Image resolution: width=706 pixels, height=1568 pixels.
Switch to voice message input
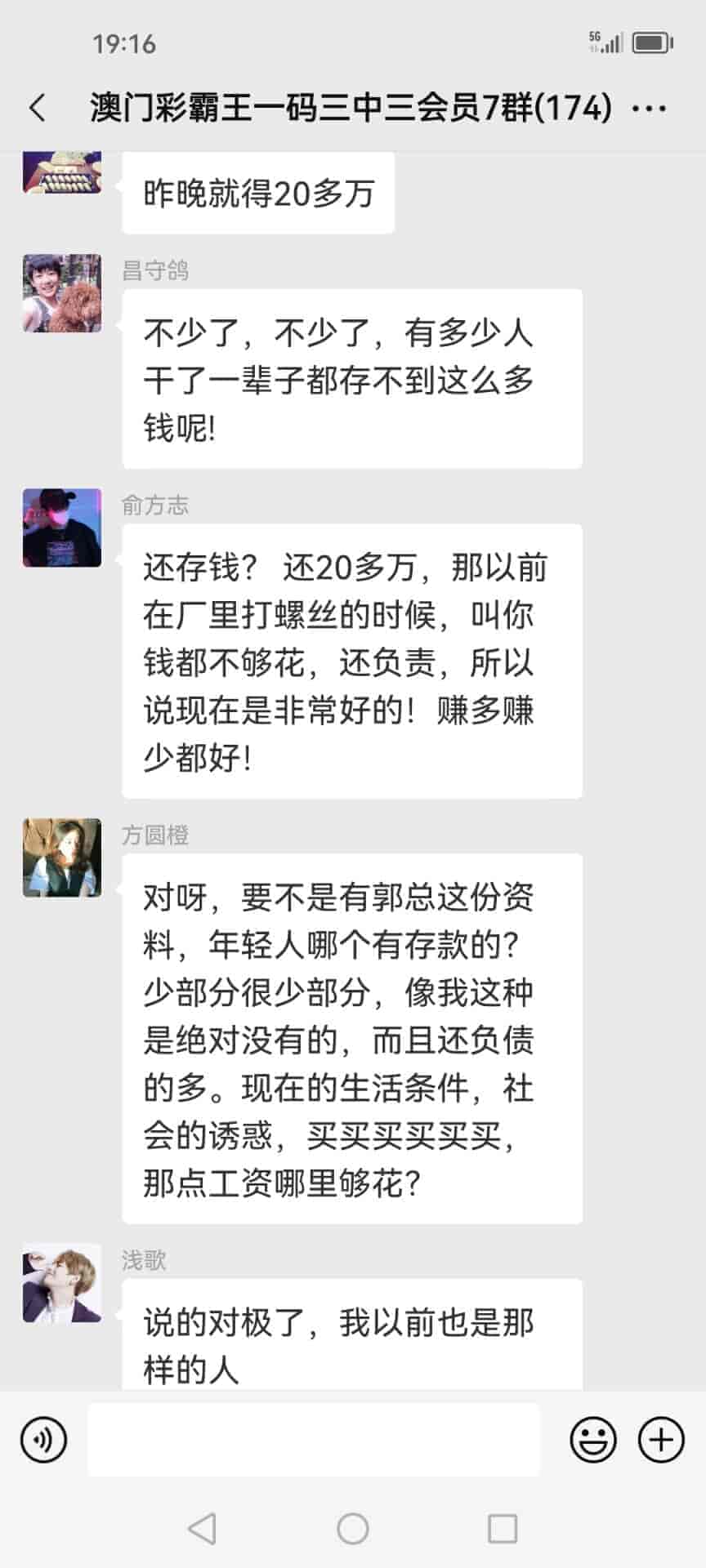(x=43, y=1440)
